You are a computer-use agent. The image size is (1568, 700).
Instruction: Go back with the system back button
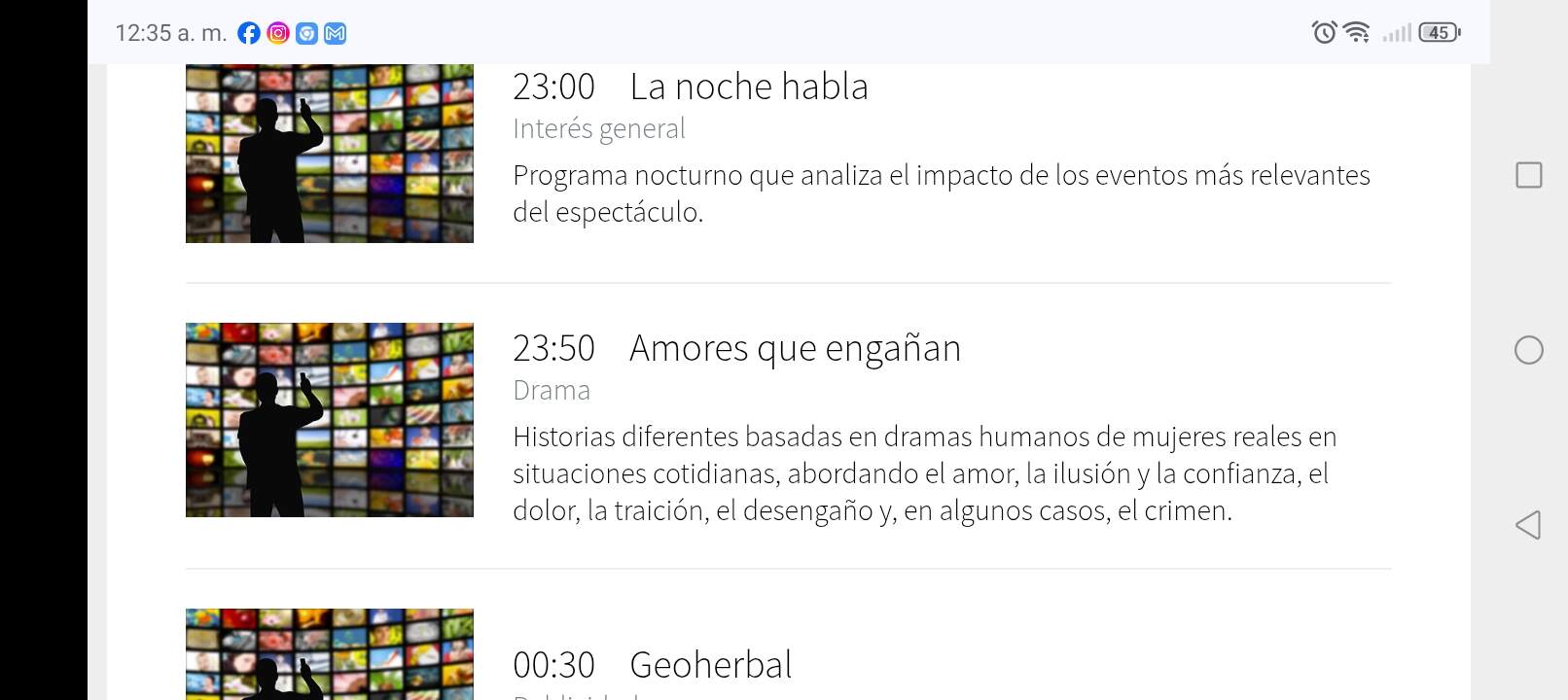tap(1528, 525)
